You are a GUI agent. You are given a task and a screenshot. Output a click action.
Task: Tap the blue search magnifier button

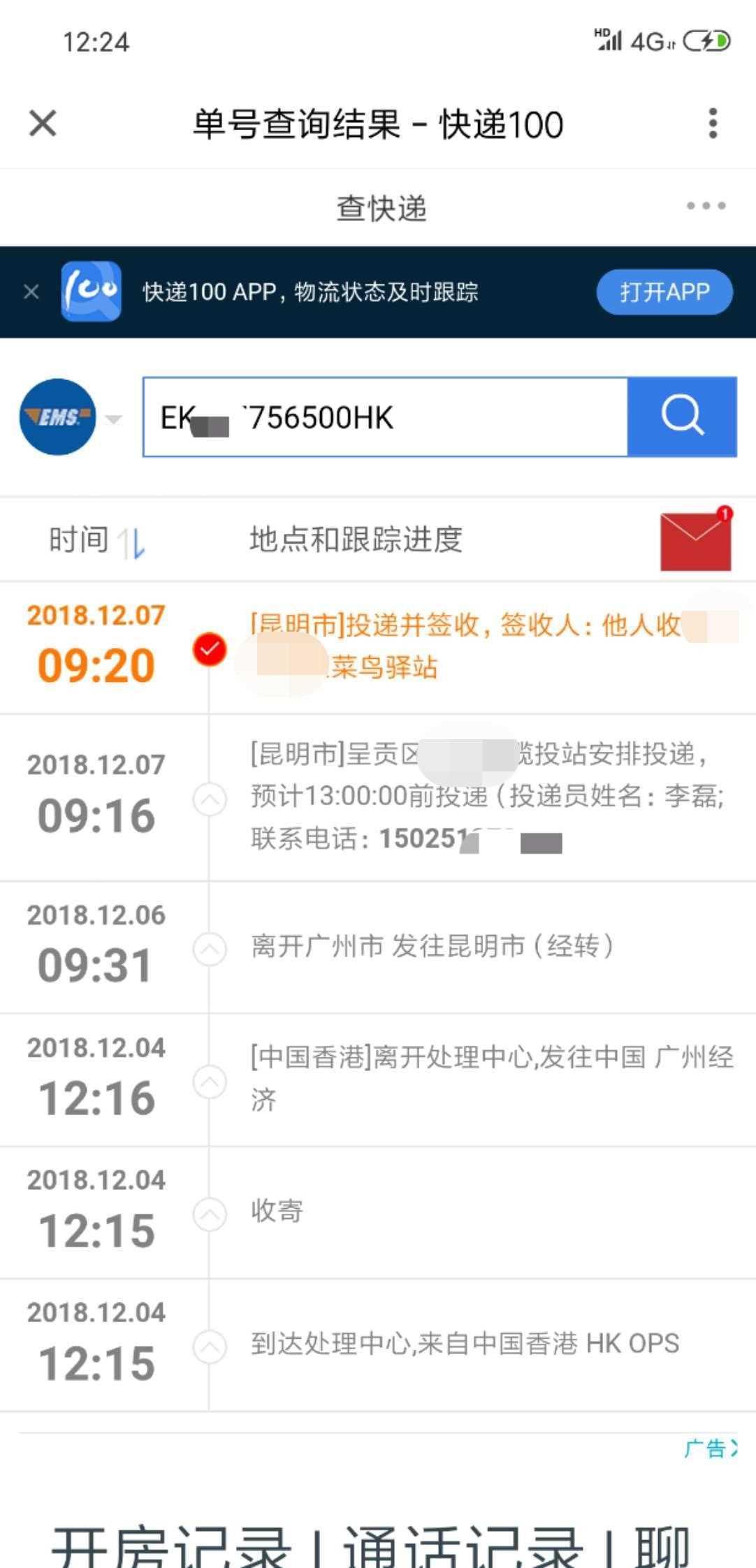682,417
